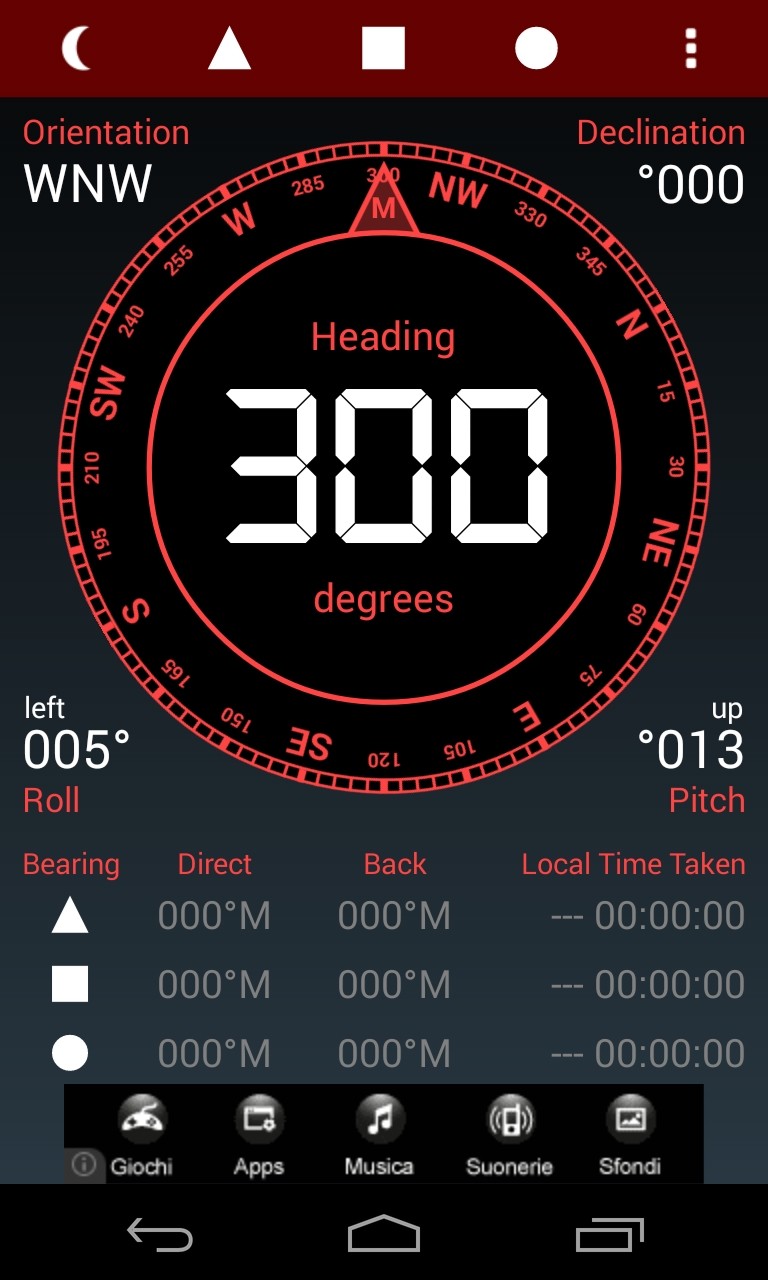Open Suonerie in the ad banner
Screen dimensions: 768x1280
point(509,1135)
